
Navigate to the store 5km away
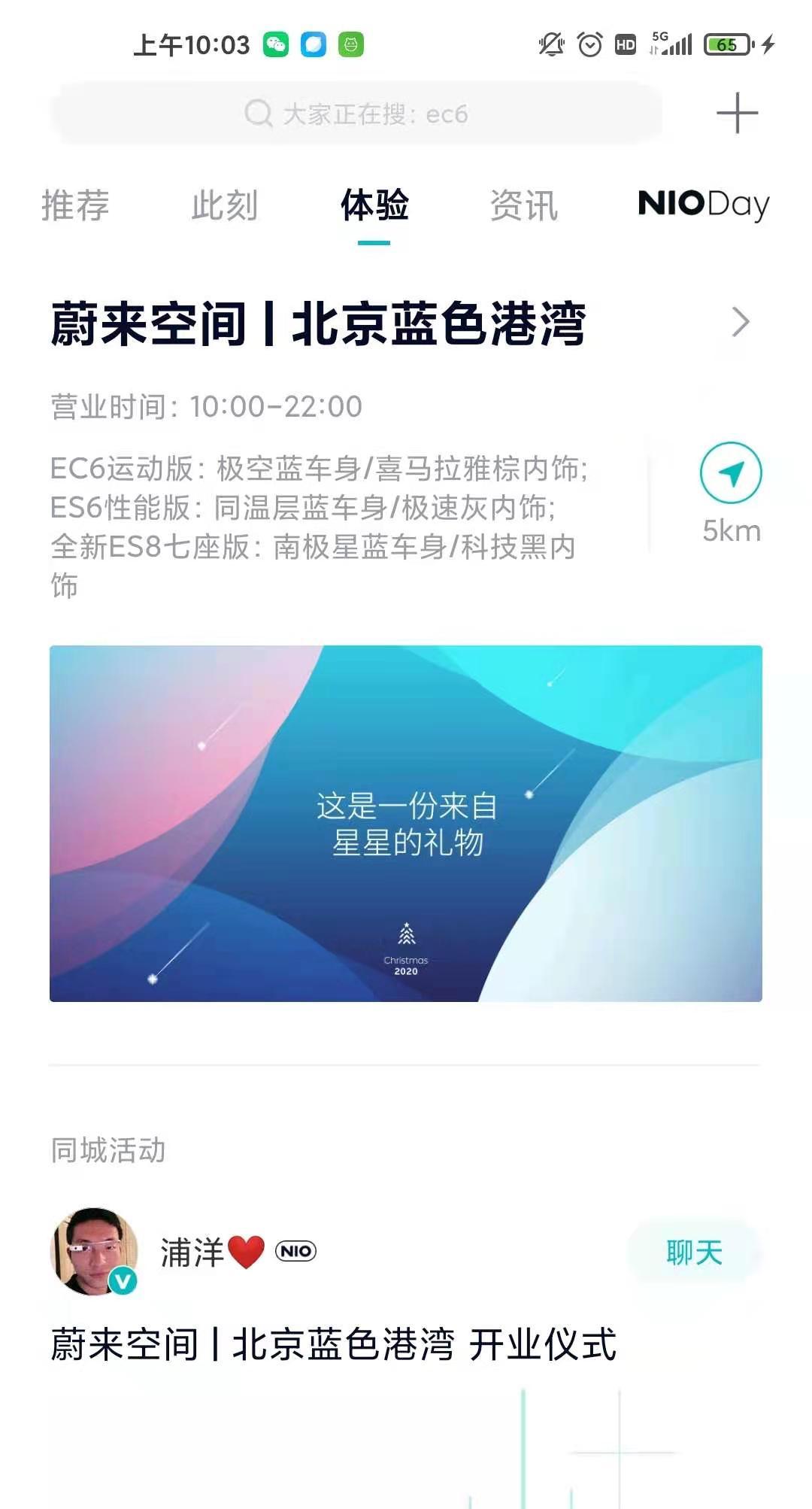pyautogui.click(x=731, y=474)
